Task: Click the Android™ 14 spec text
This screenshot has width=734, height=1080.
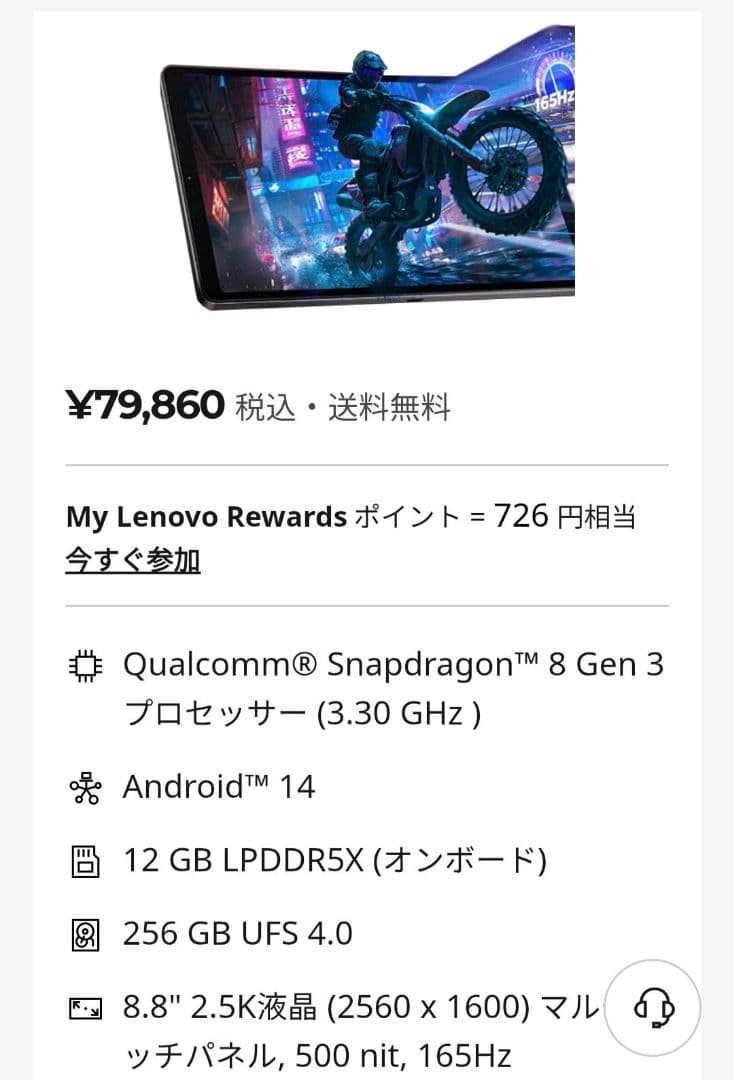Action: point(220,788)
